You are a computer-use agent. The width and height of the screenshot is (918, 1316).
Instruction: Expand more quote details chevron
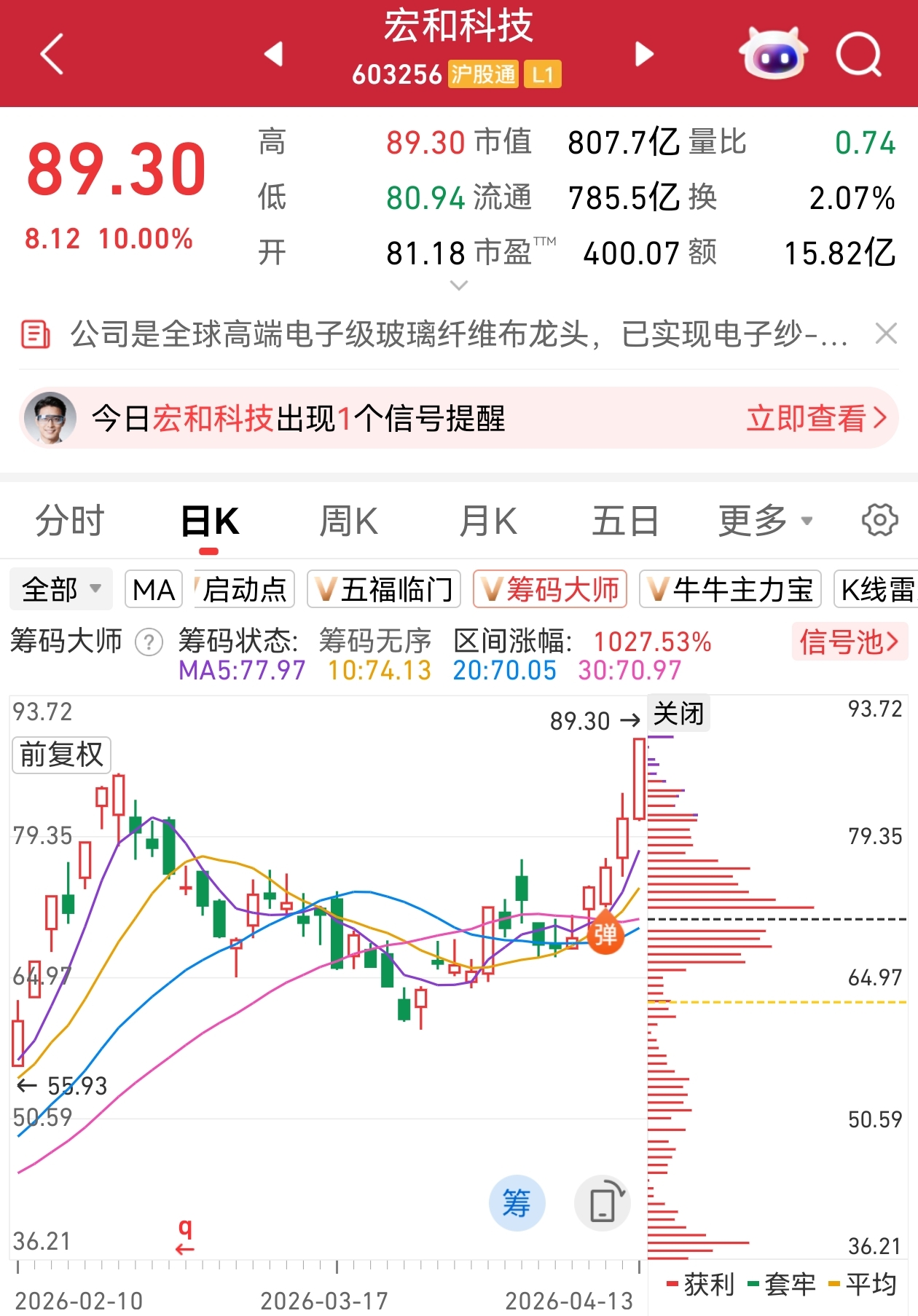[459, 286]
